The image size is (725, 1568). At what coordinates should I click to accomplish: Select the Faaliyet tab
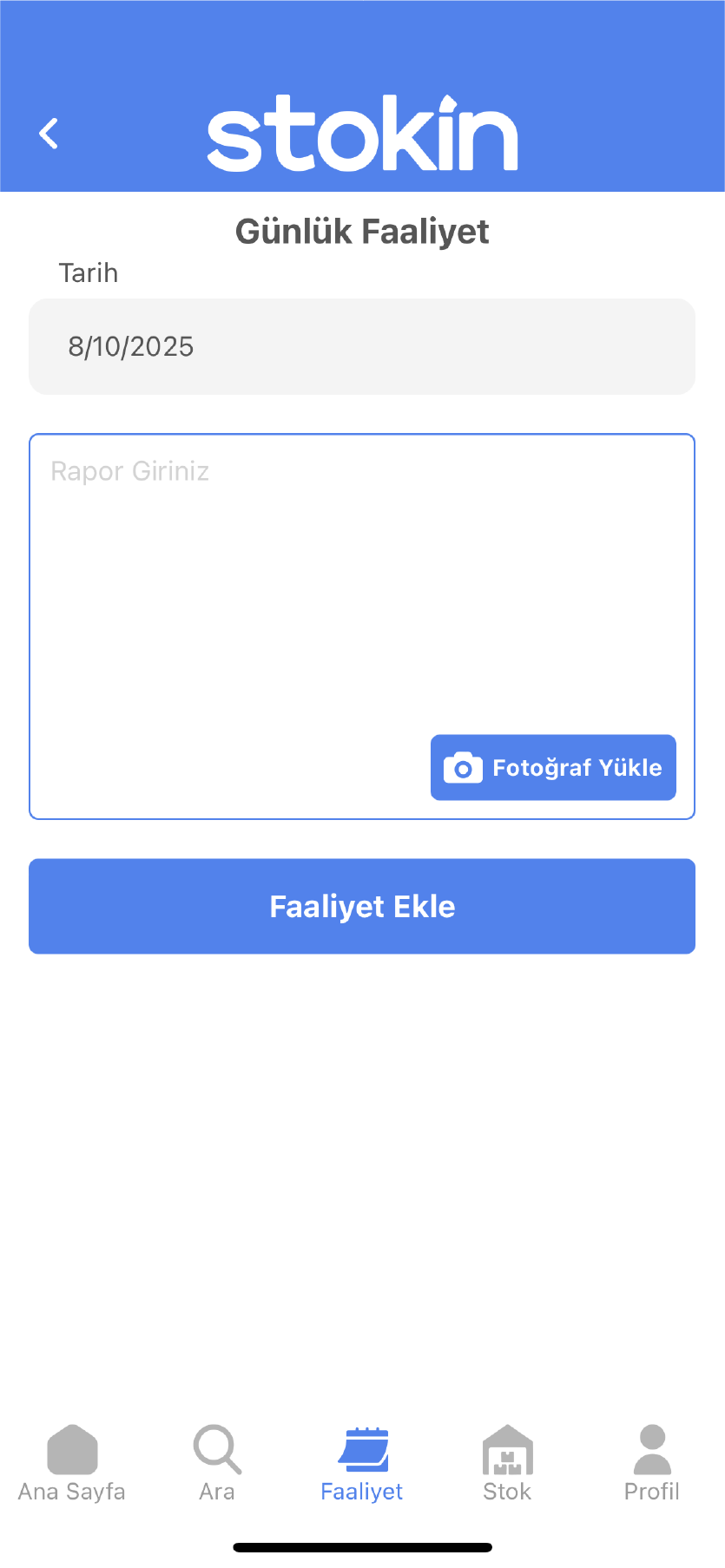tap(362, 1463)
